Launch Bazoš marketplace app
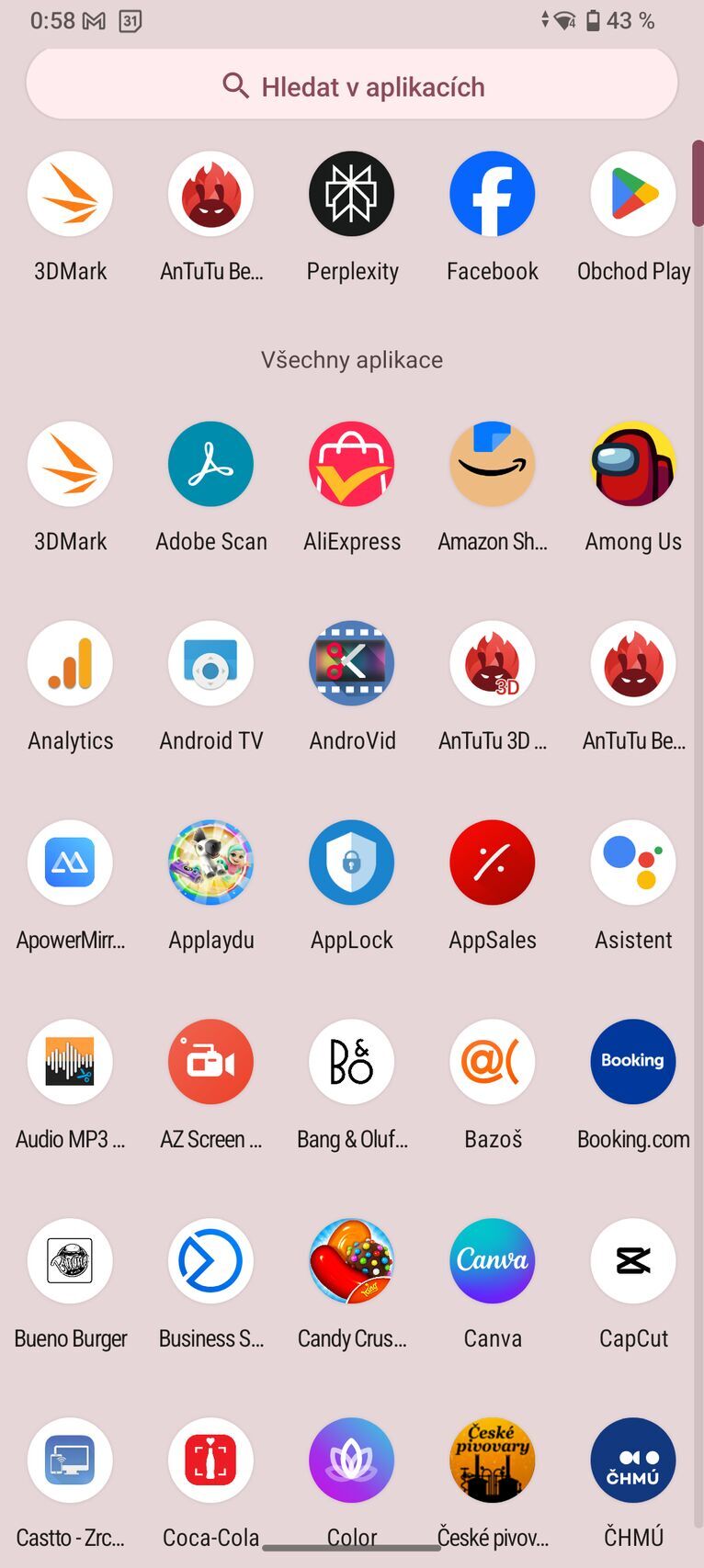 (x=493, y=1063)
